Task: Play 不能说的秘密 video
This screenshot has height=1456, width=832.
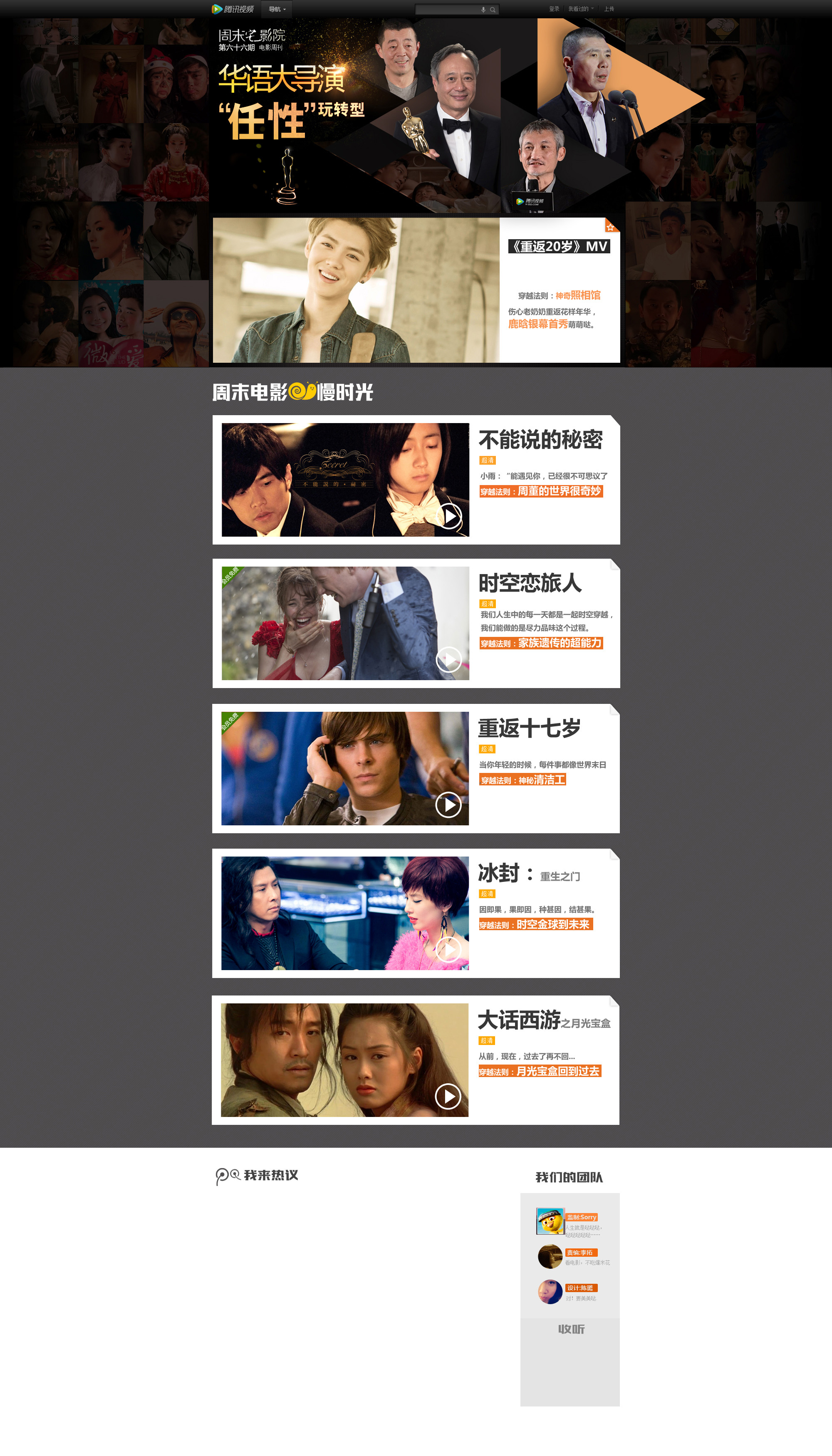Action: tap(449, 516)
